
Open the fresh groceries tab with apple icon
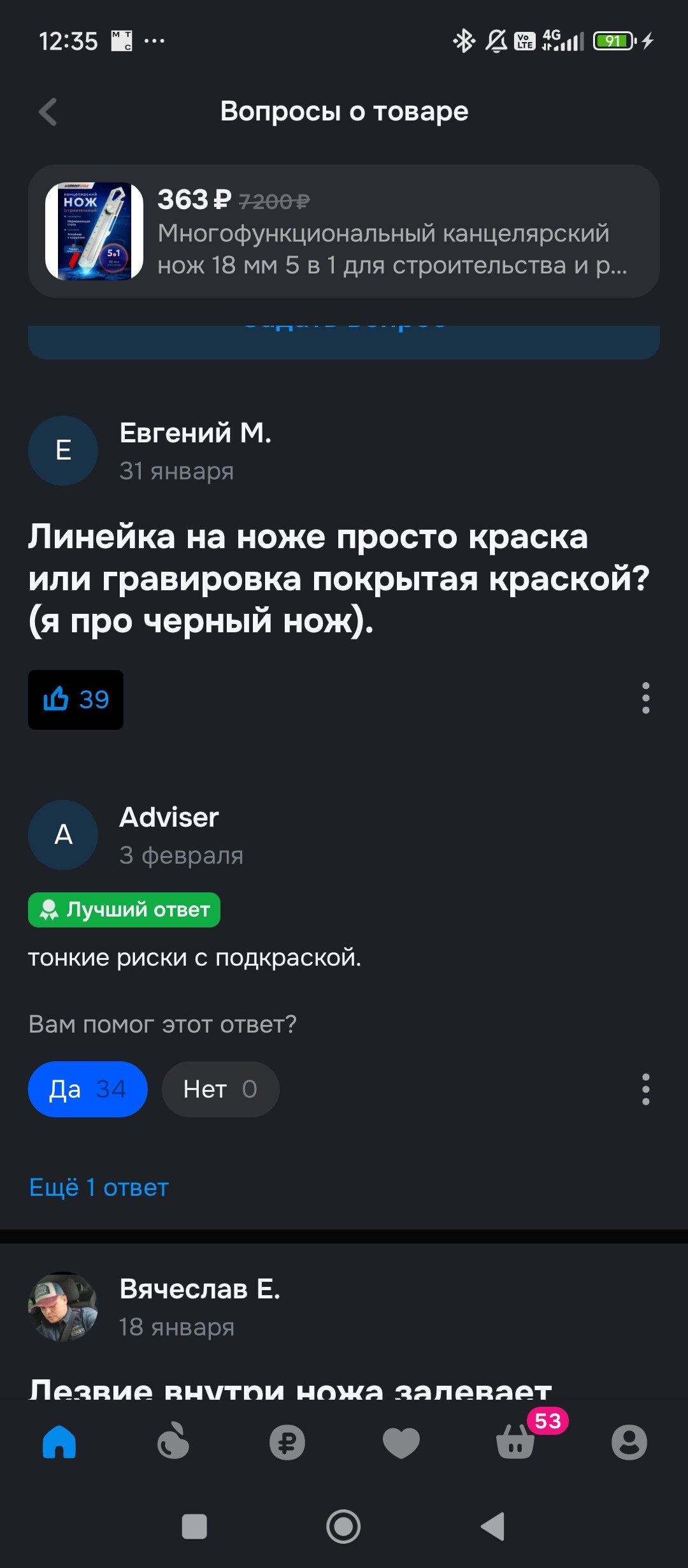173,1442
